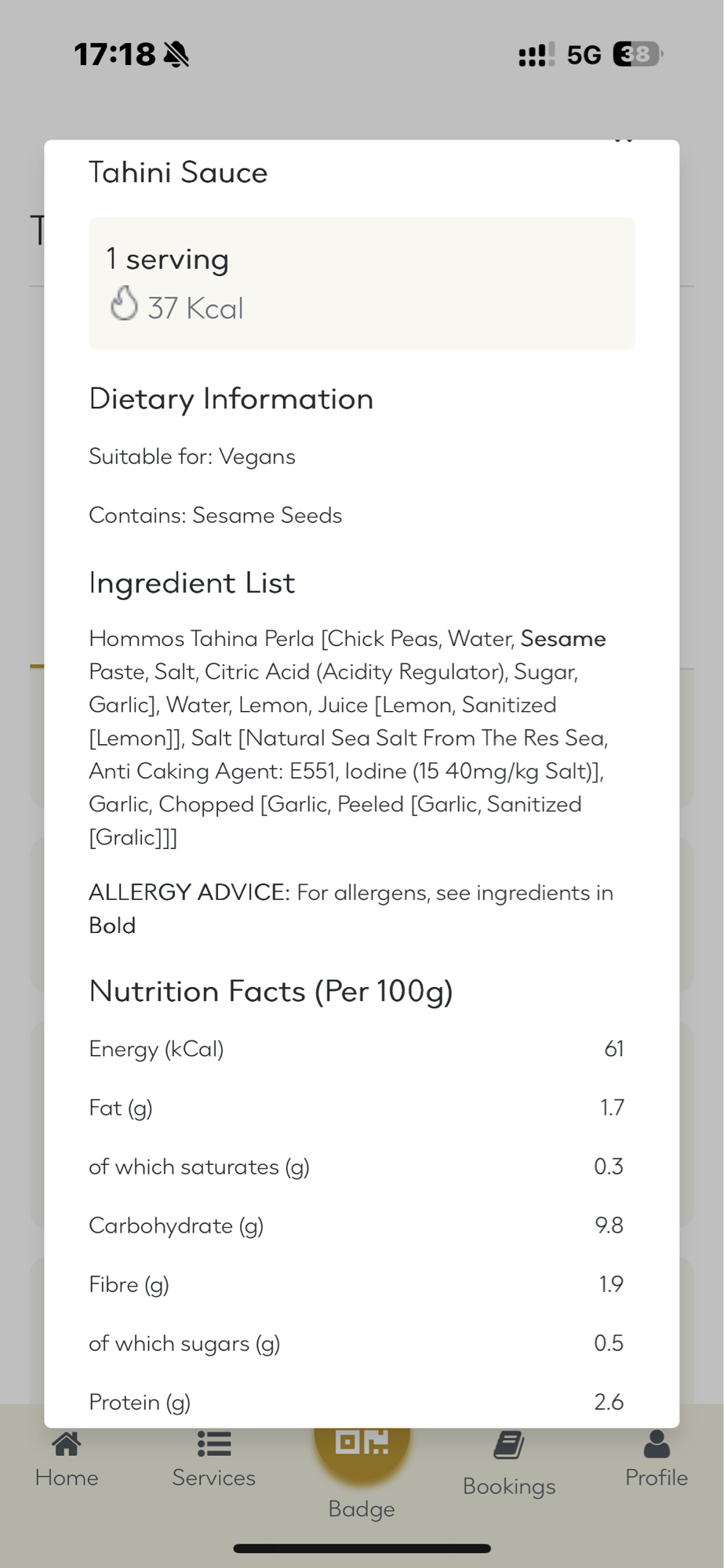Tap the Suitable for Vegans text
Image resolution: width=724 pixels, height=1568 pixels.
click(192, 456)
